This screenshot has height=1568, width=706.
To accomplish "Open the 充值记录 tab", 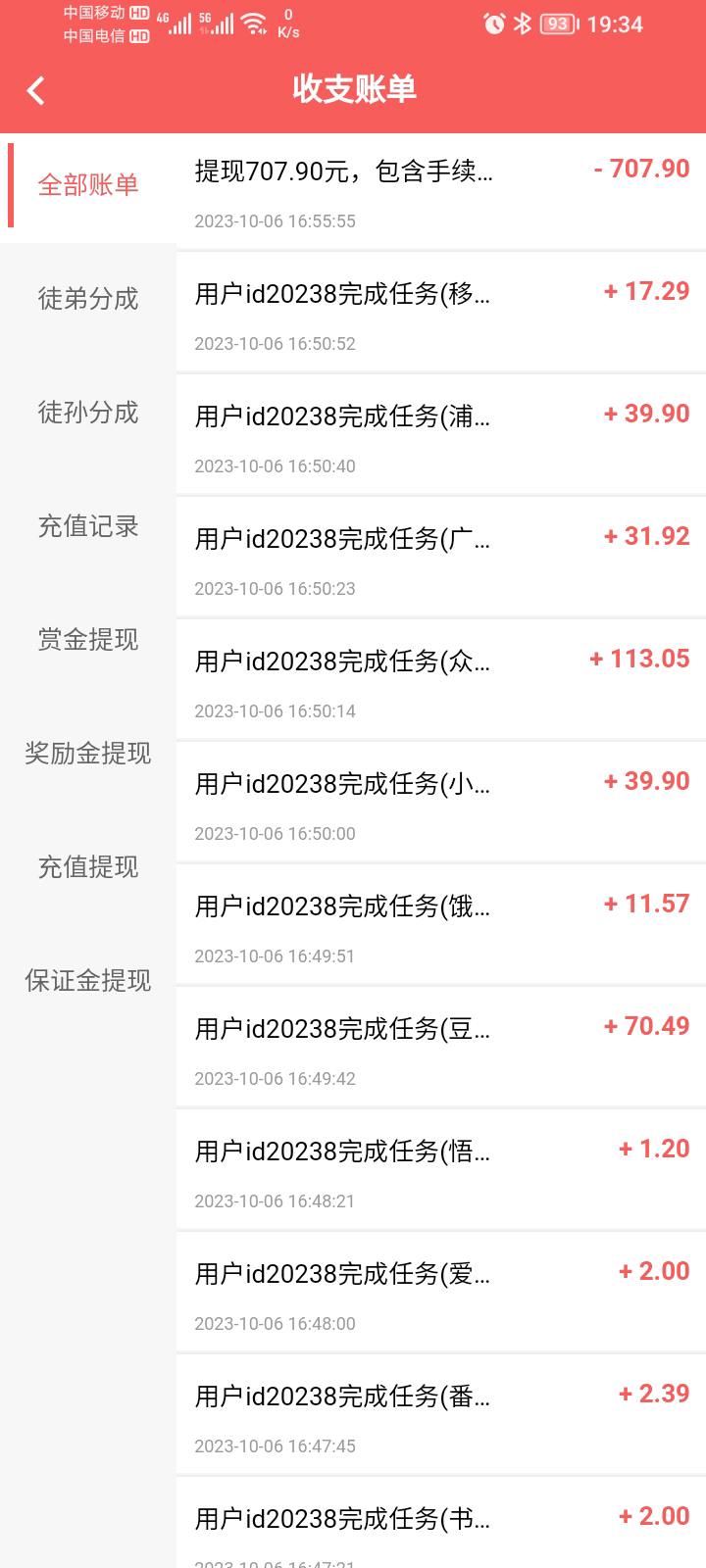I will pos(88,526).
